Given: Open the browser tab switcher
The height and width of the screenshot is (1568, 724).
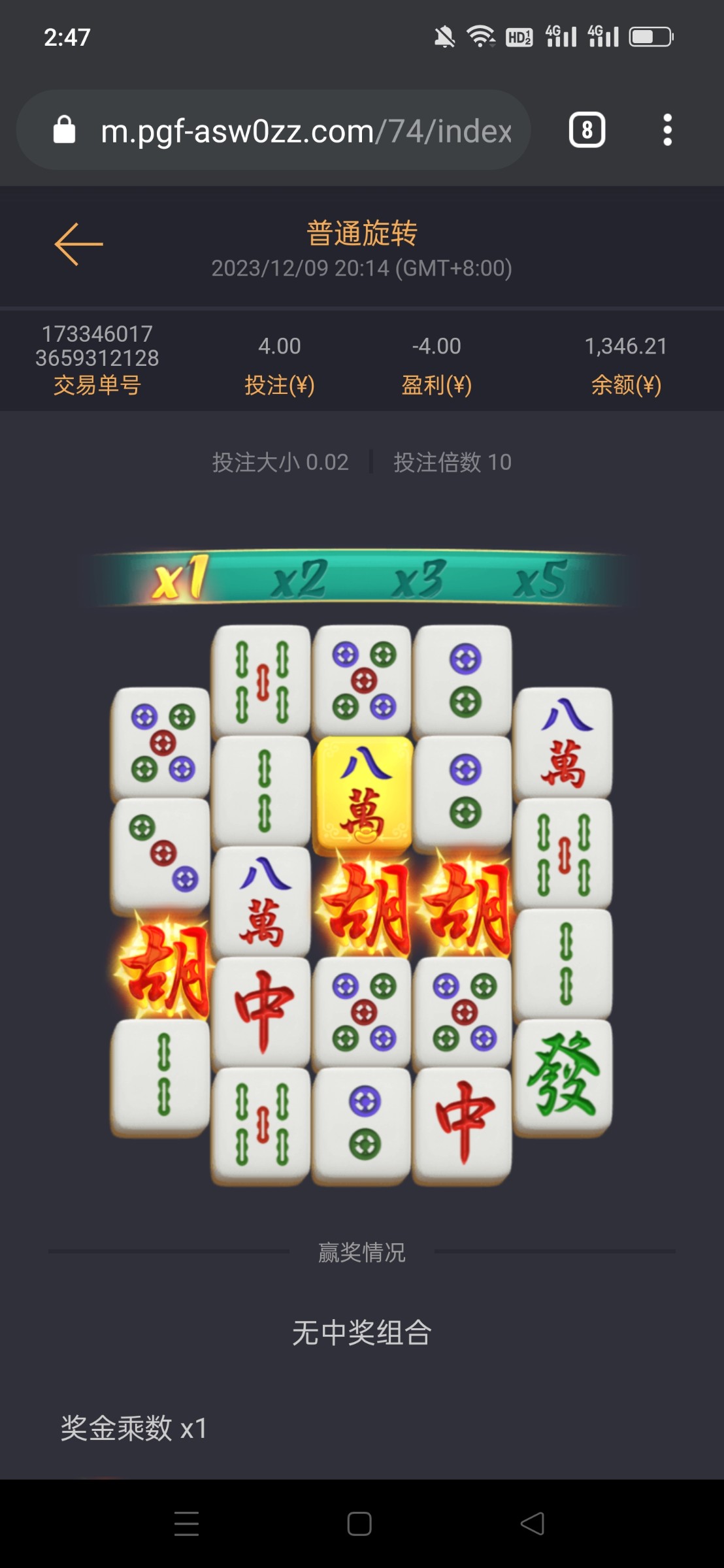Looking at the screenshot, I should pyautogui.click(x=587, y=130).
